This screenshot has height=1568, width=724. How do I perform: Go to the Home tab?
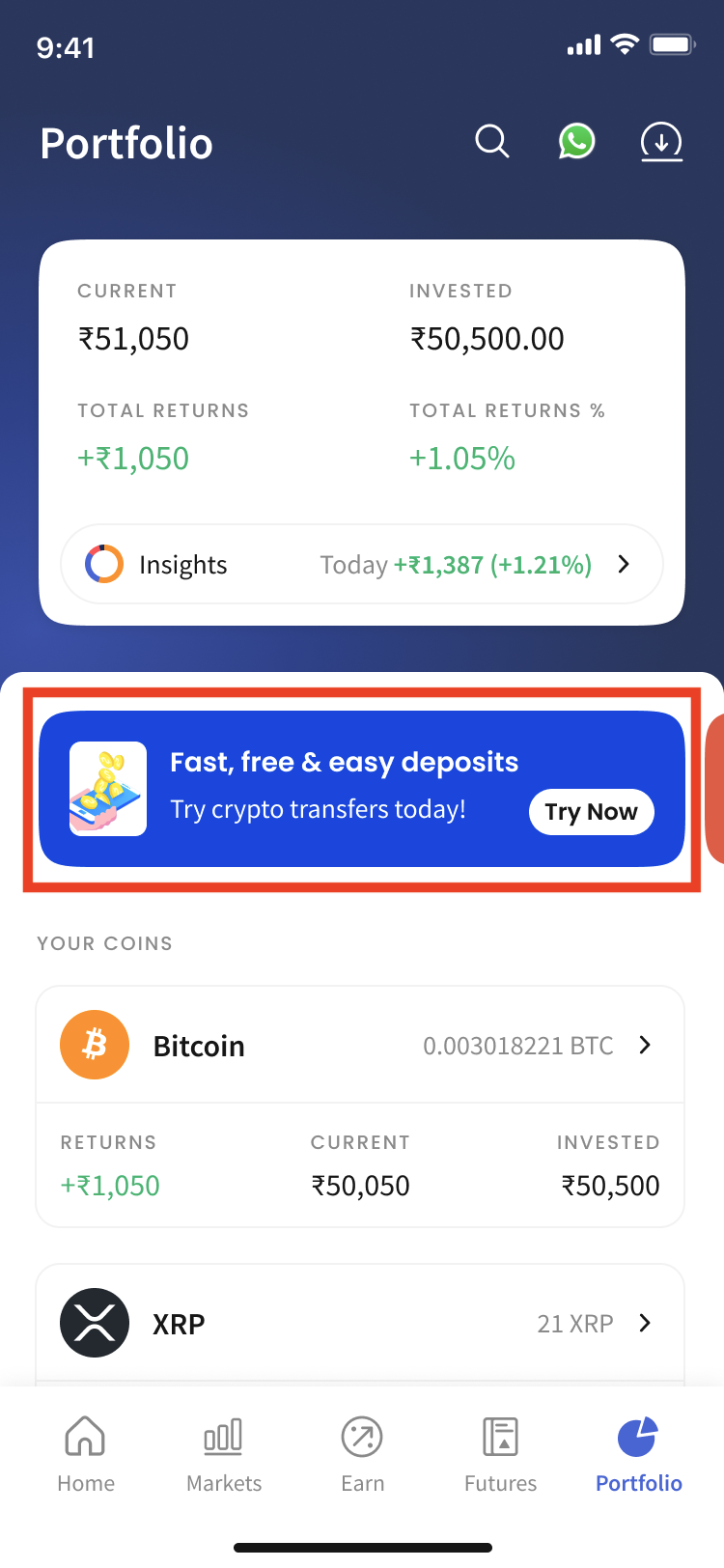click(x=86, y=1456)
